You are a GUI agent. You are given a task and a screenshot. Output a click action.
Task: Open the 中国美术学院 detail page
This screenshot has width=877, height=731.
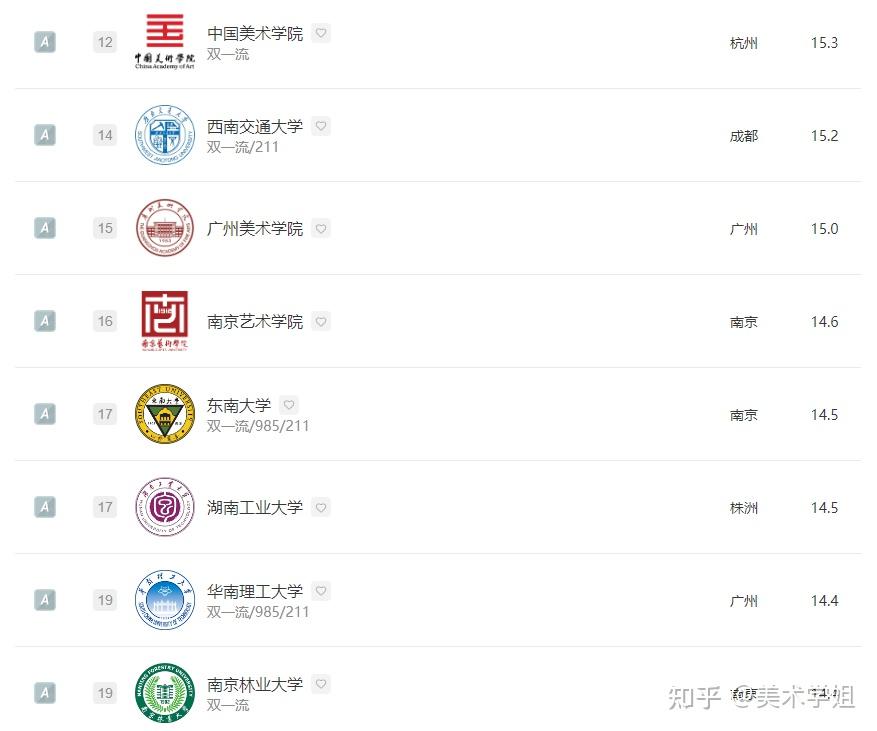click(x=254, y=33)
